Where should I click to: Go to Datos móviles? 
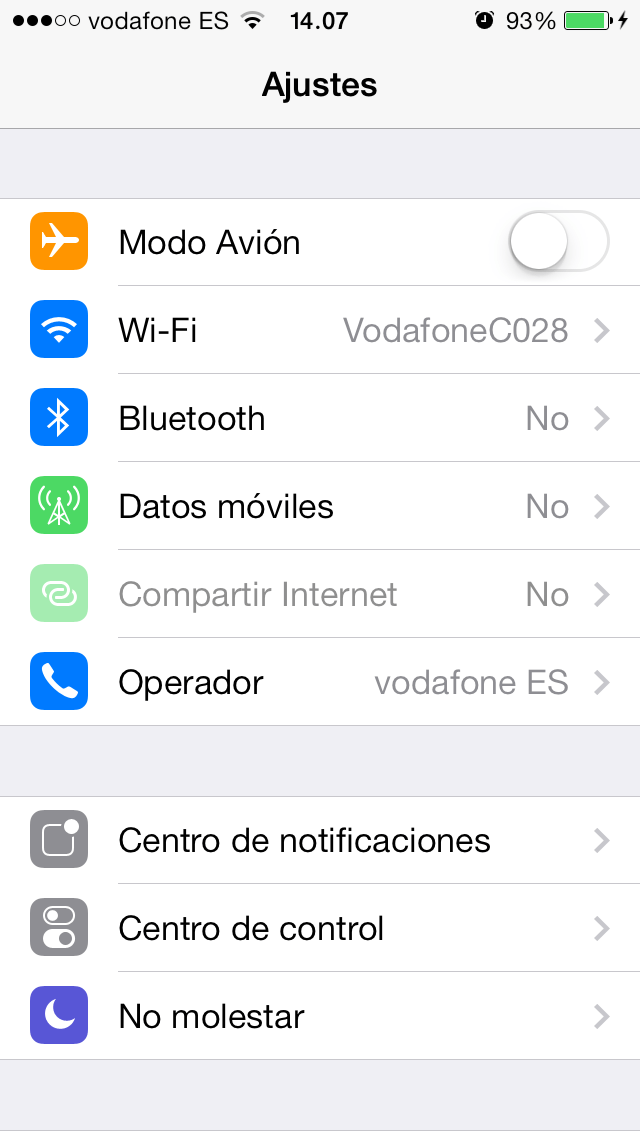tap(320, 506)
